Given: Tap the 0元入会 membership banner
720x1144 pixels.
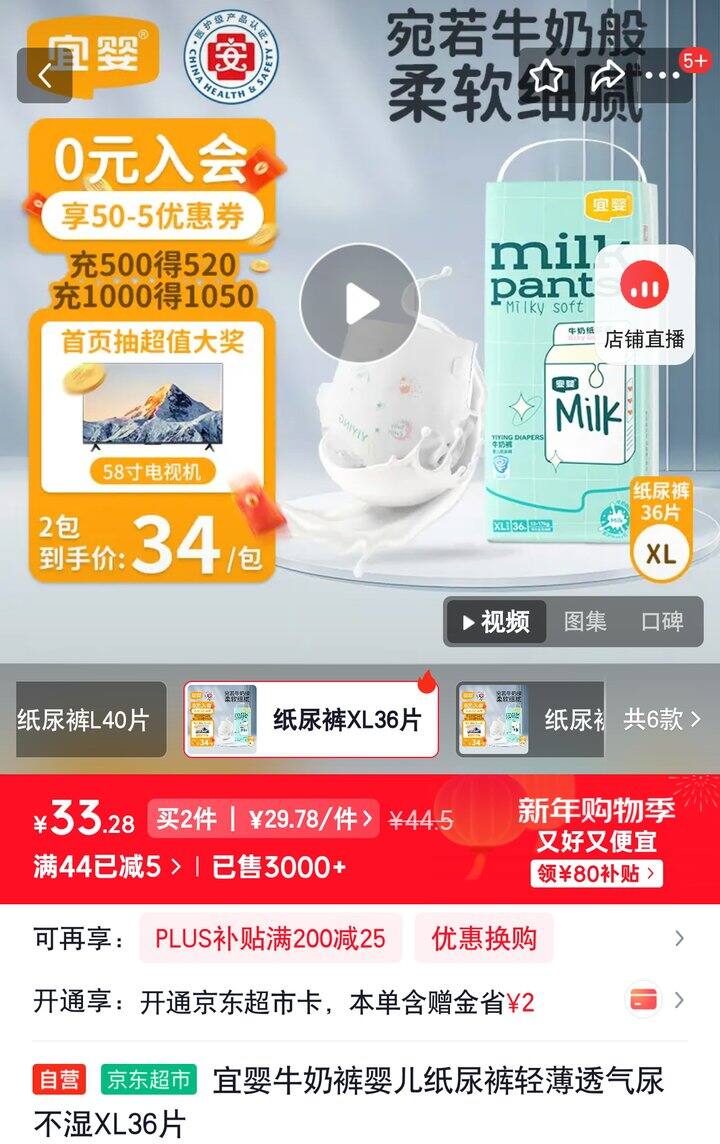Looking at the screenshot, I should click(x=150, y=156).
